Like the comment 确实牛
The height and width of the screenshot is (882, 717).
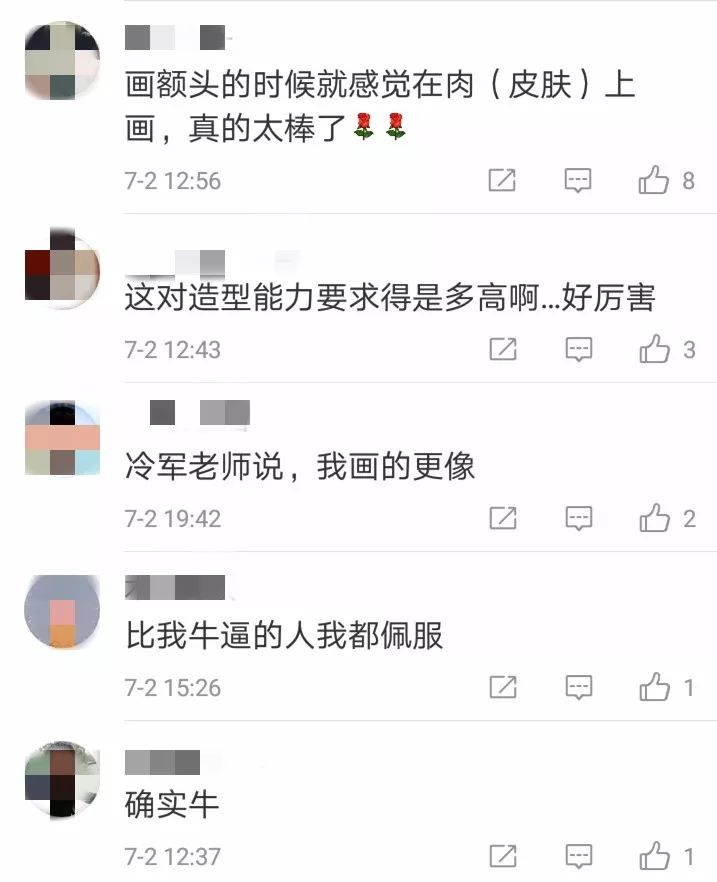click(x=654, y=857)
